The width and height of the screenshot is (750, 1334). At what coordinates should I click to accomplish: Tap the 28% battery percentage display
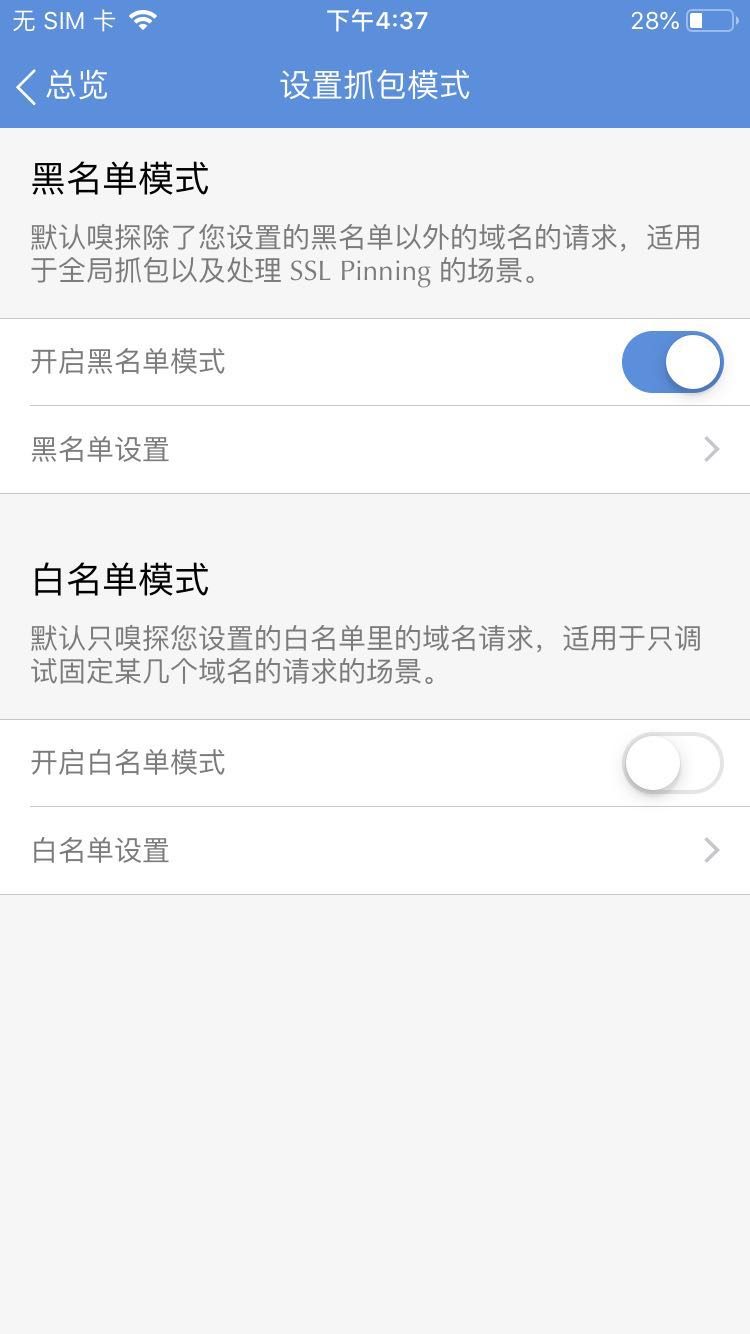[x=655, y=20]
